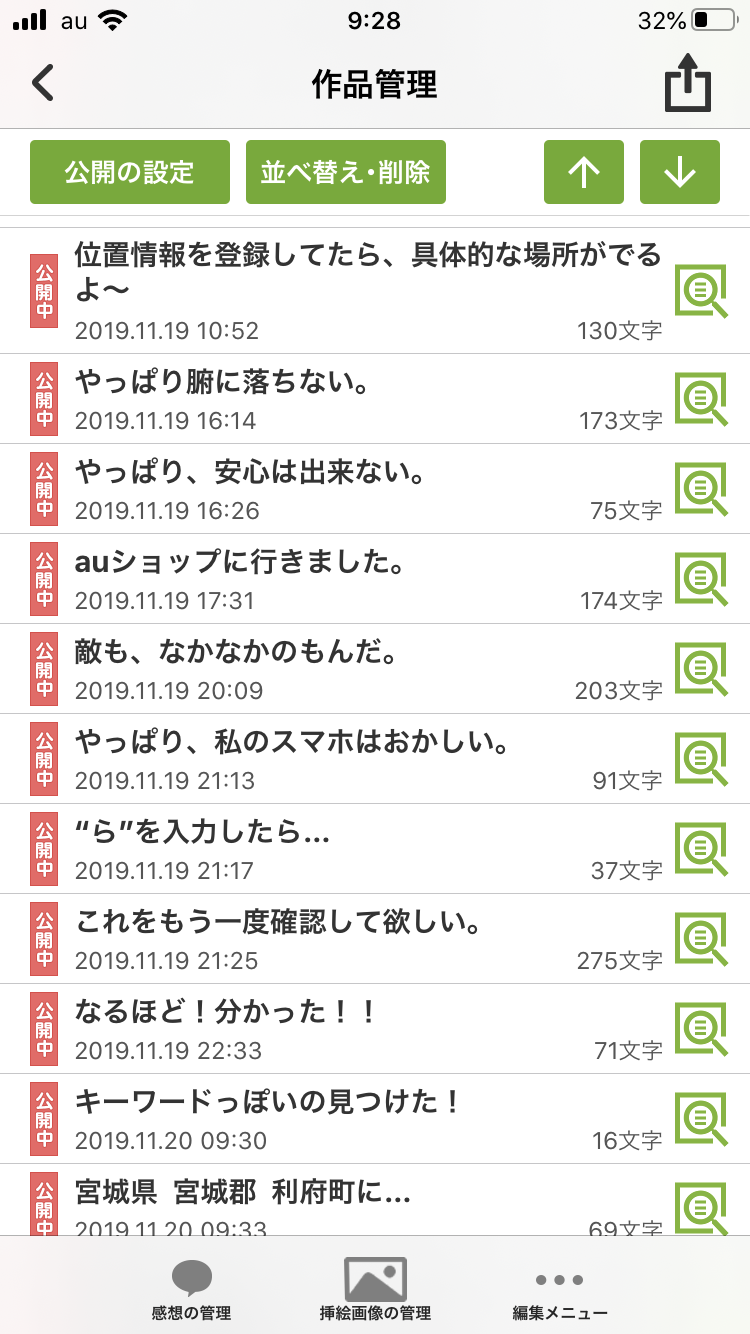Tap preview icon for やっぱり、私のスマホはおかしい。
Image resolution: width=750 pixels, height=1334 pixels.
click(x=701, y=759)
